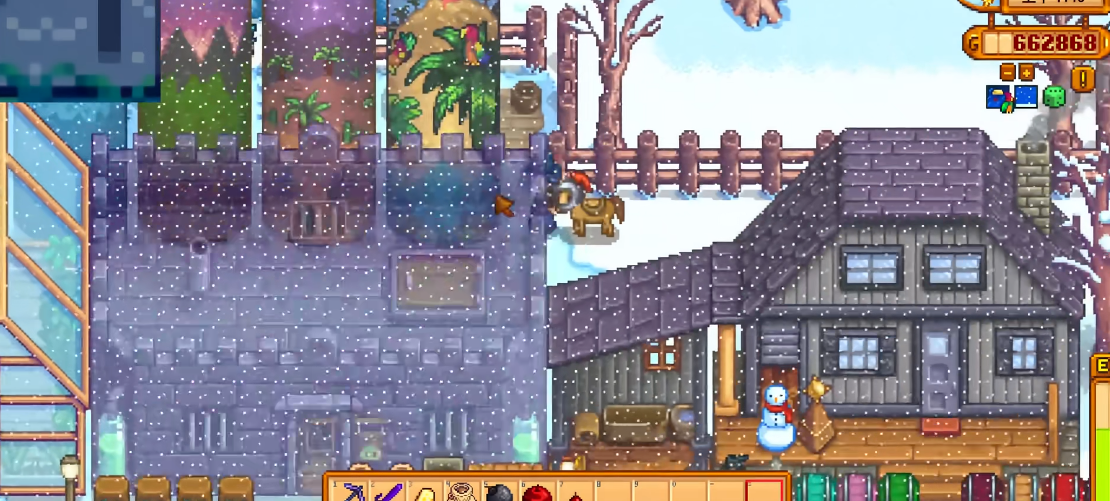Select the red-highlighted last toolbar slot
1110x501 pixels.
pyautogui.click(x=767, y=492)
